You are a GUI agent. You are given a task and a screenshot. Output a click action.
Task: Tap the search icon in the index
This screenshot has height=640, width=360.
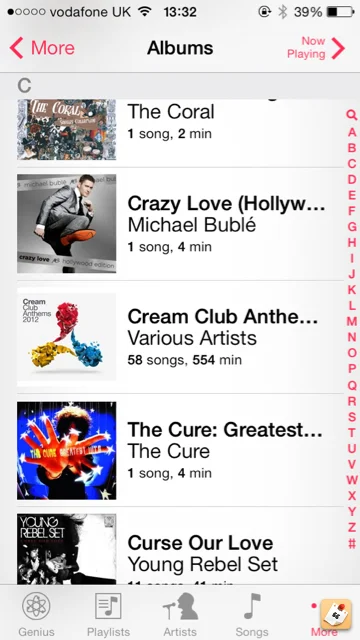351,115
